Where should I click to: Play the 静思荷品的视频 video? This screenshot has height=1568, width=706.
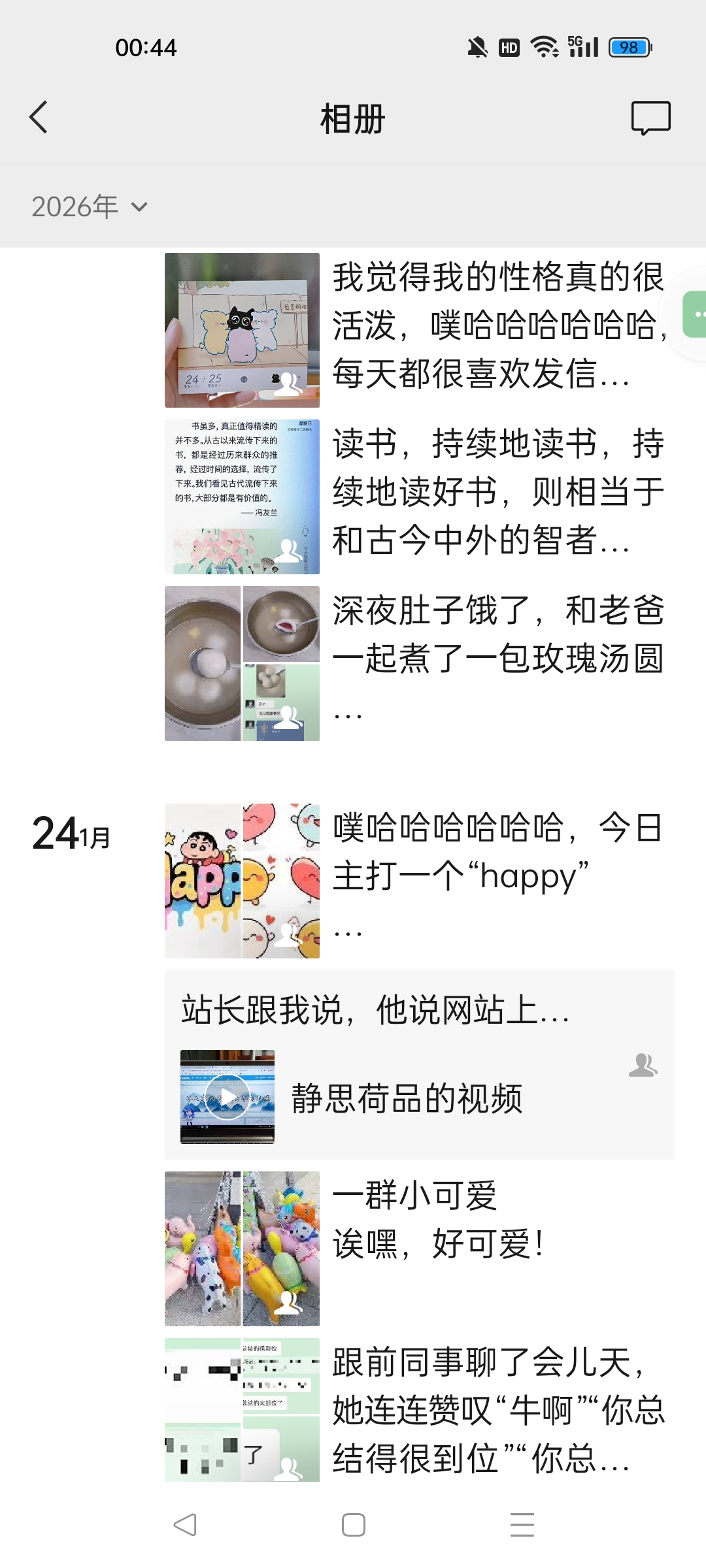pyautogui.click(x=227, y=1097)
